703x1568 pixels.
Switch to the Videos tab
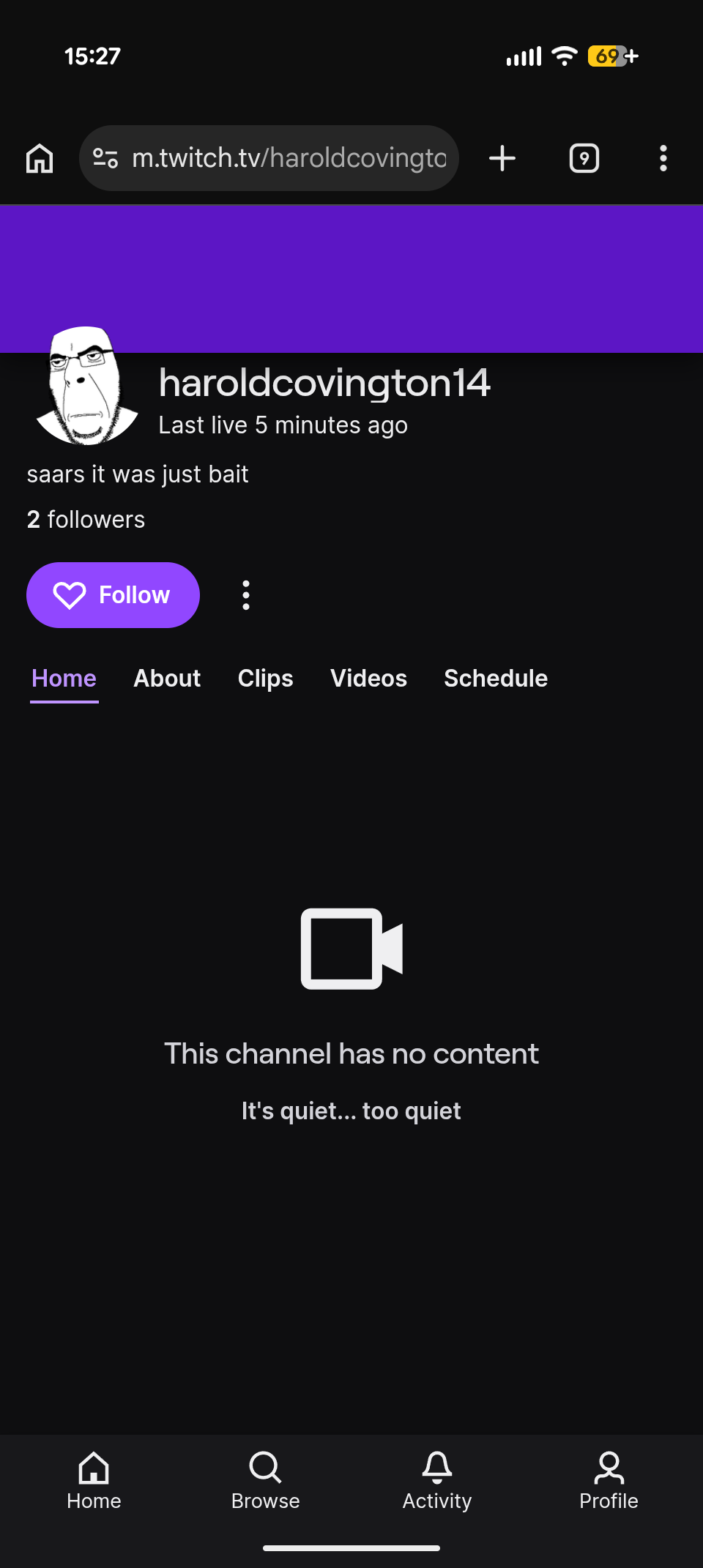(368, 679)
